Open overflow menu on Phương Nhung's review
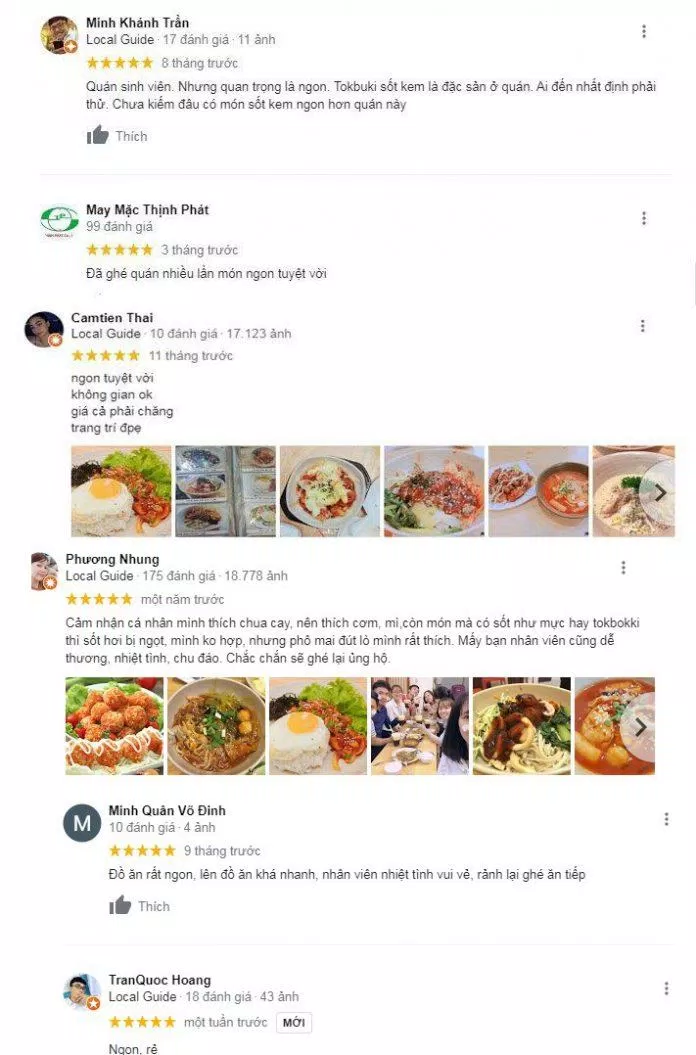The width and height of the screenshot is (696, 1055). (623, 567)
